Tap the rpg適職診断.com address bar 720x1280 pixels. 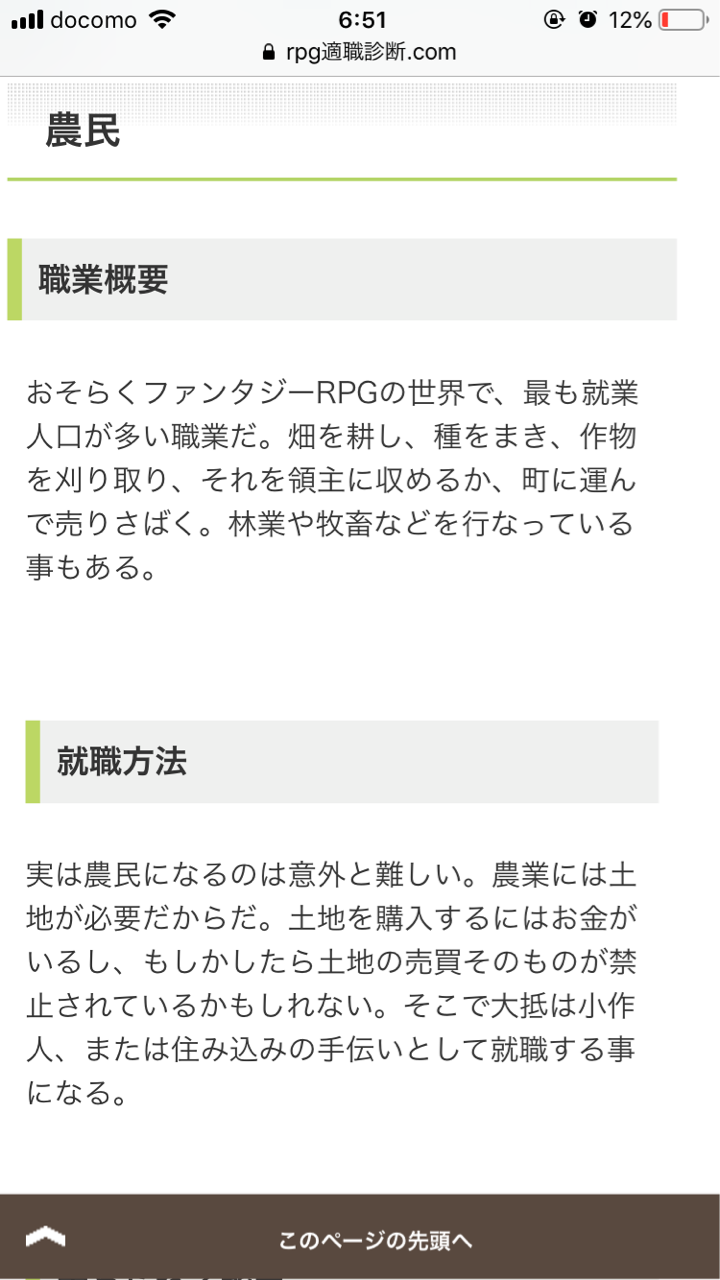pos(359,52)
